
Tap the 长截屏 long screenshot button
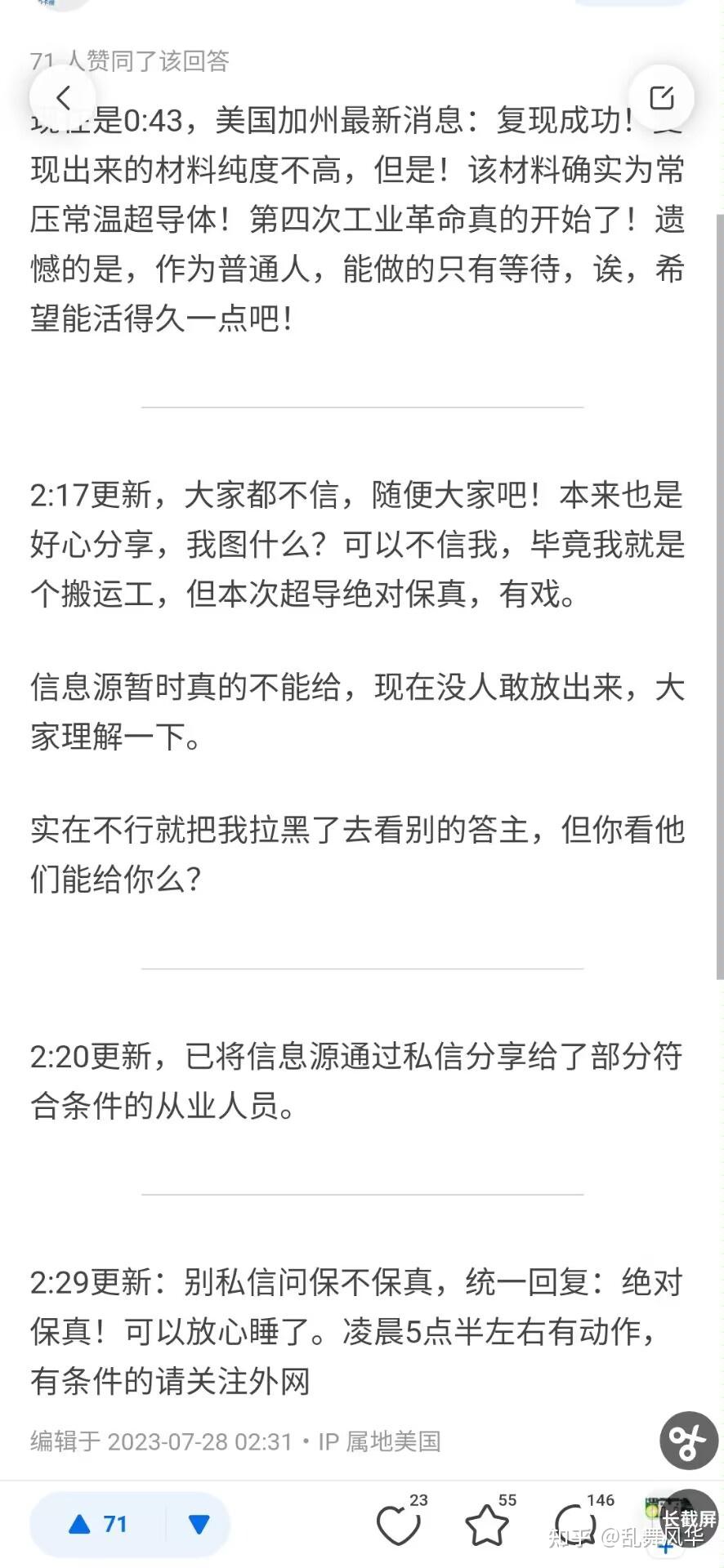[x=689, y=1519]
